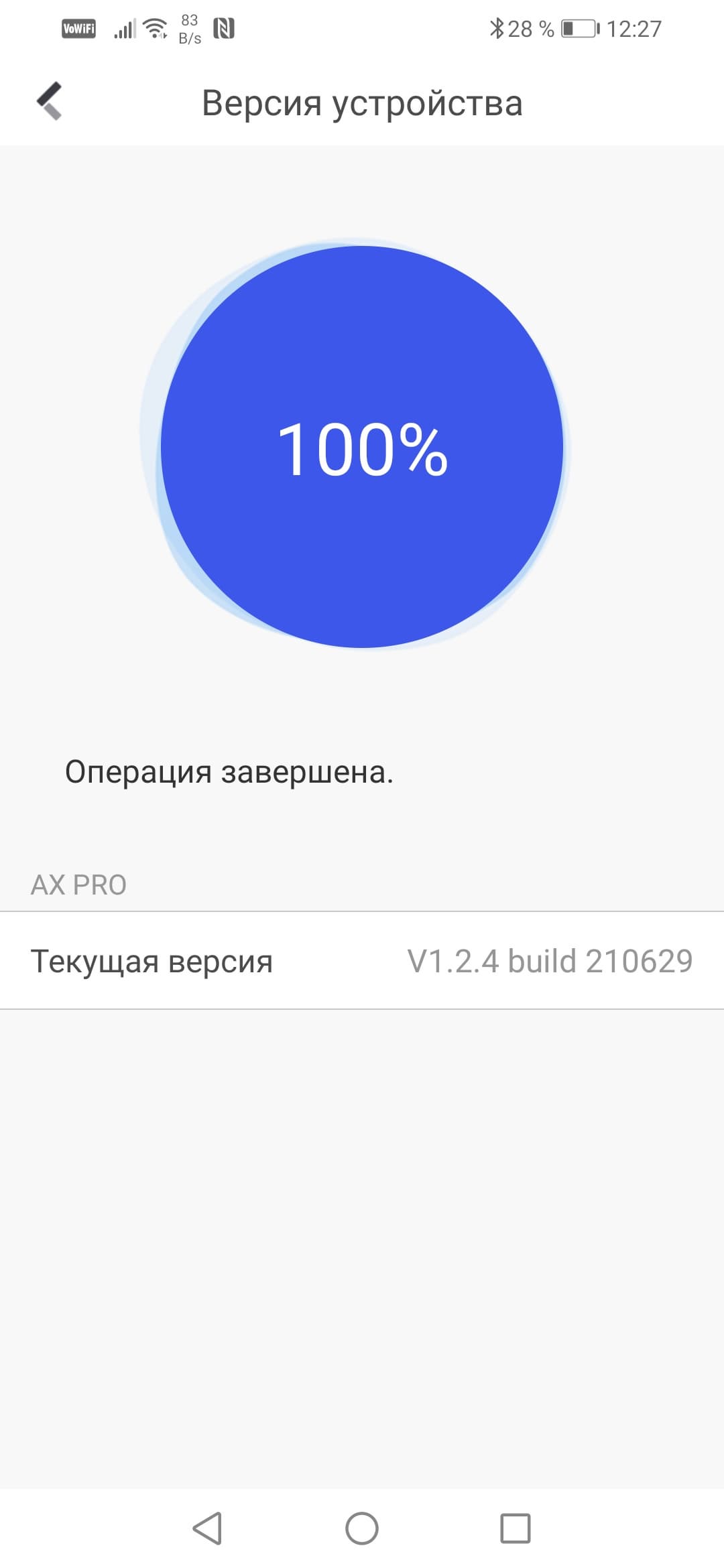The height and width of the screenshot is (1568, 724).
Task: Tap the system home button
Action: 362,1528
